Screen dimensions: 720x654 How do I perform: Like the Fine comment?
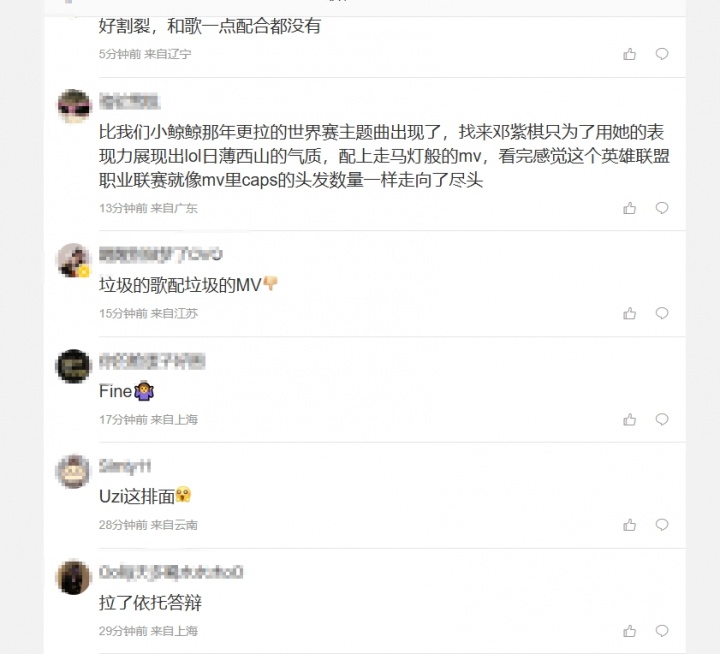coord(629,419)
